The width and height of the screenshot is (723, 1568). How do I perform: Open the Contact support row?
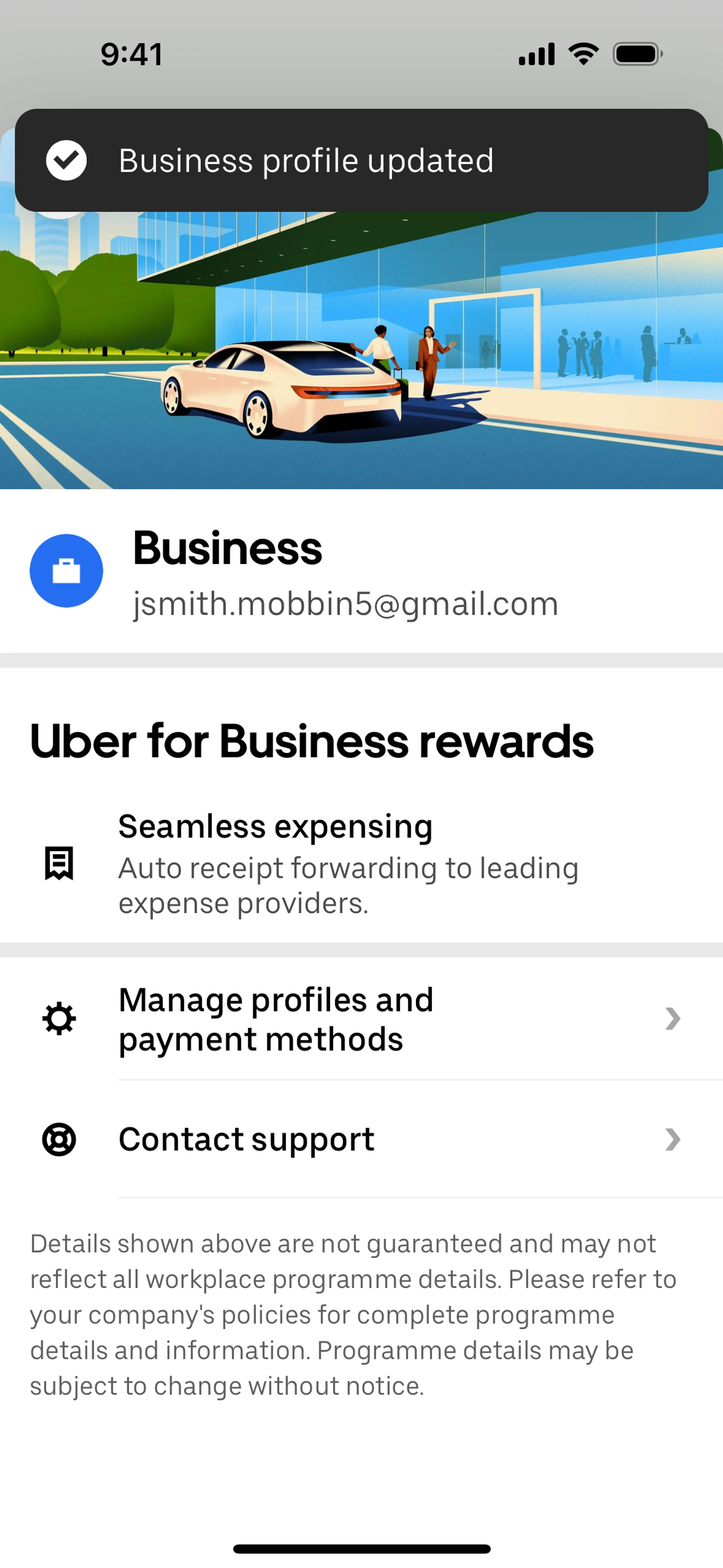(x=361, y=1139)
